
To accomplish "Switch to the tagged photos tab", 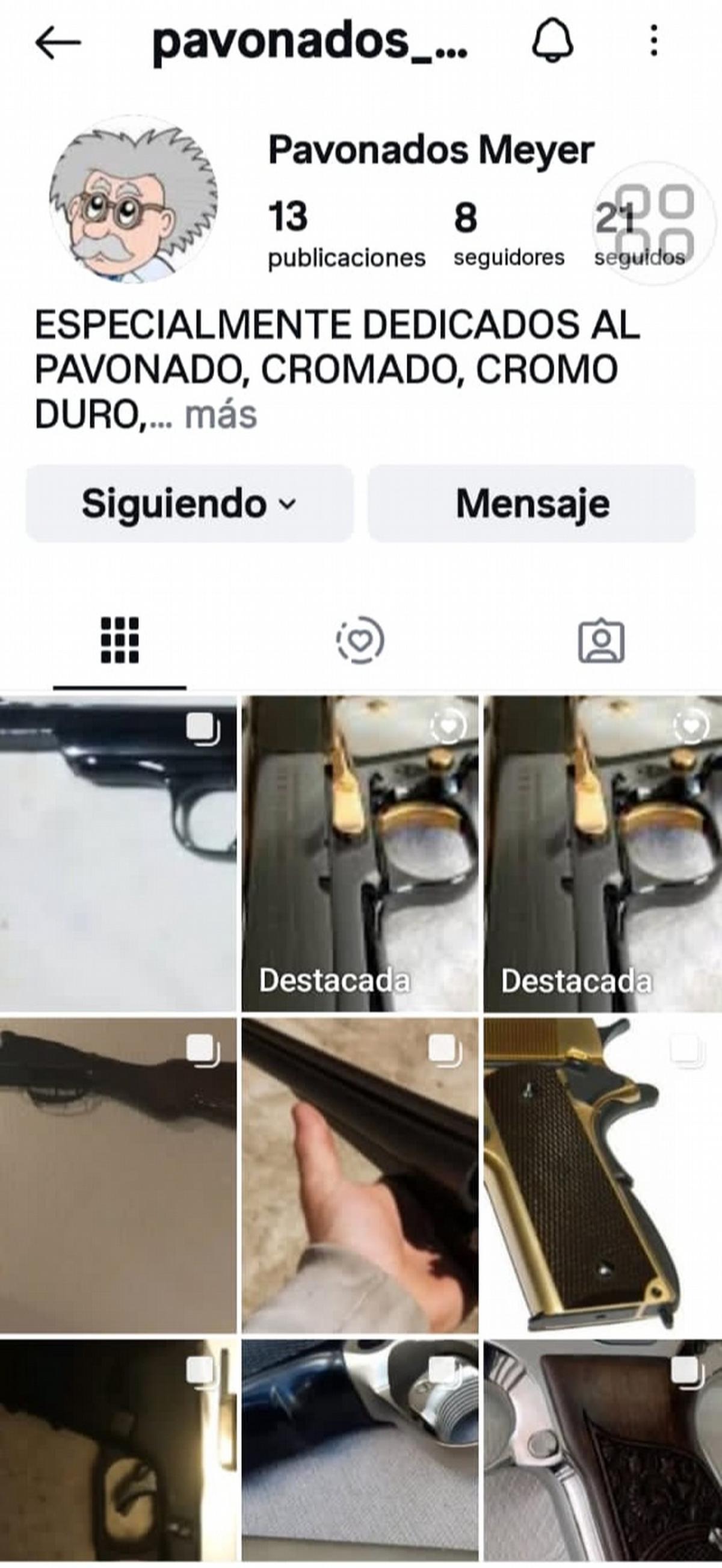I will (601, 640).
